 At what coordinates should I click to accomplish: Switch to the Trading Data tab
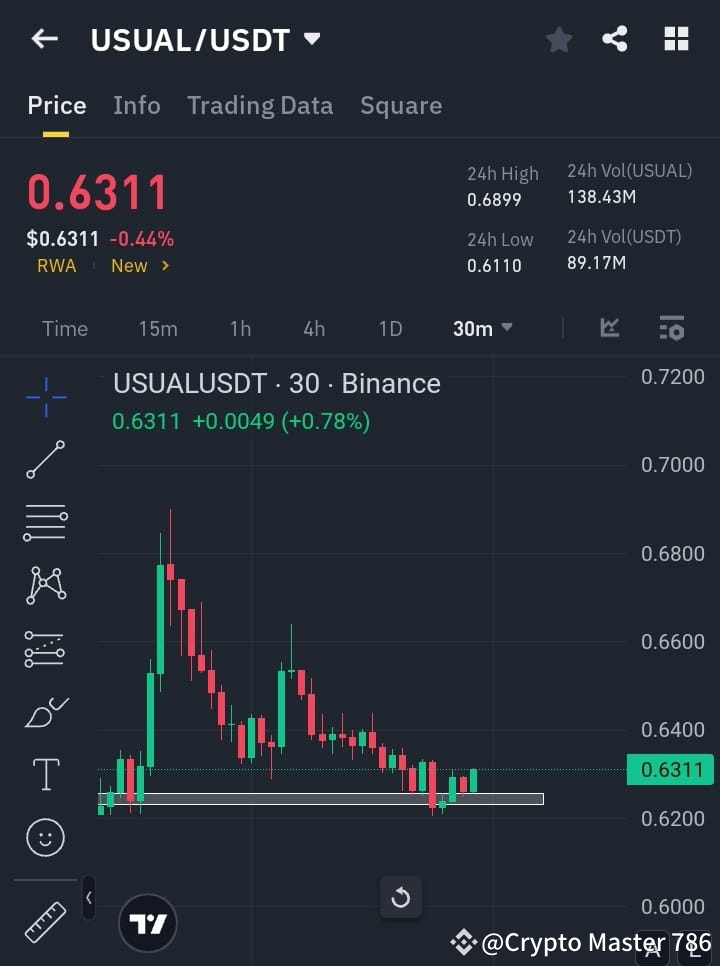(x=260, y=105)
